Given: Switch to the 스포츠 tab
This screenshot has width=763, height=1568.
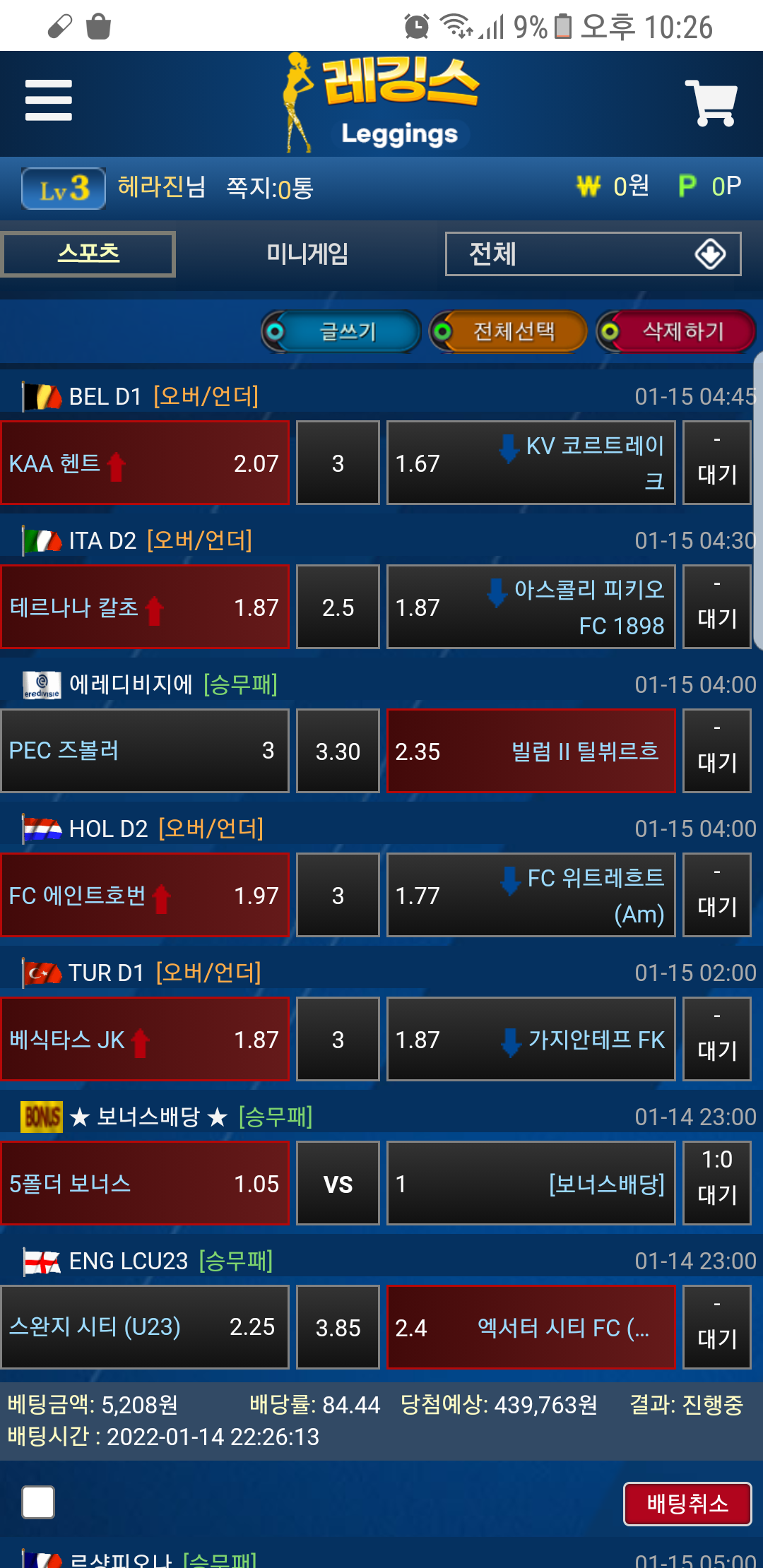Looking at the screenshot, I should pyautogui.click(x=88, y=254).
